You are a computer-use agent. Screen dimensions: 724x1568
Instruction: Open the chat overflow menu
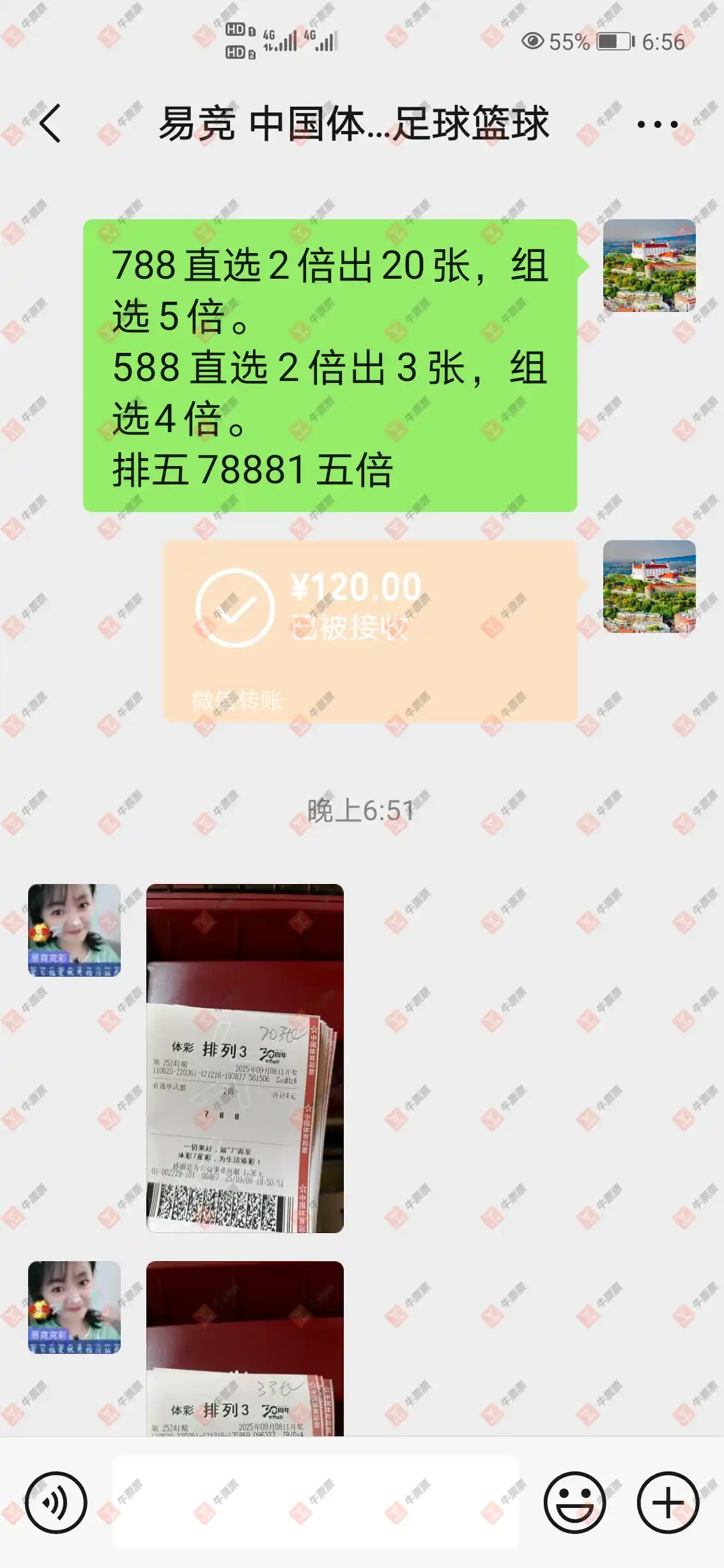point(657,124)
